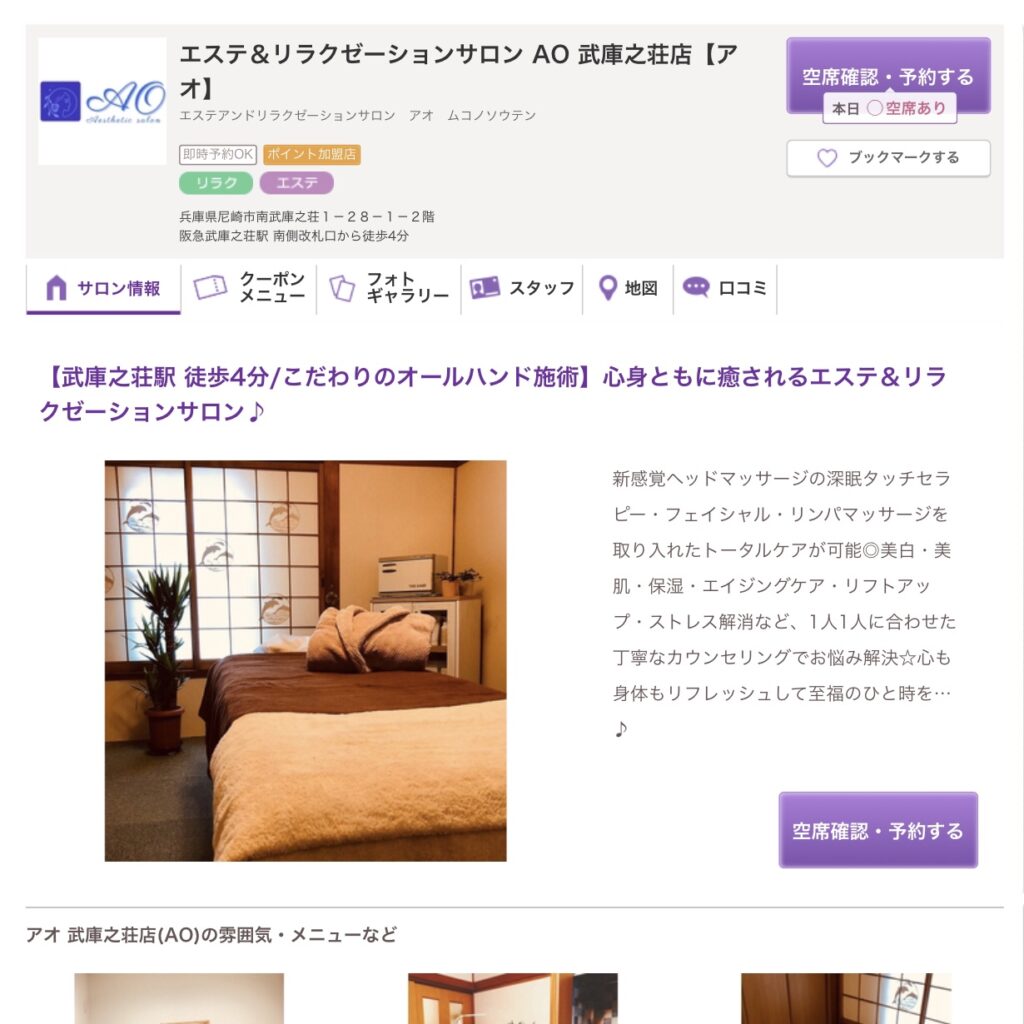Open the salon room photo

pos(305,660)
